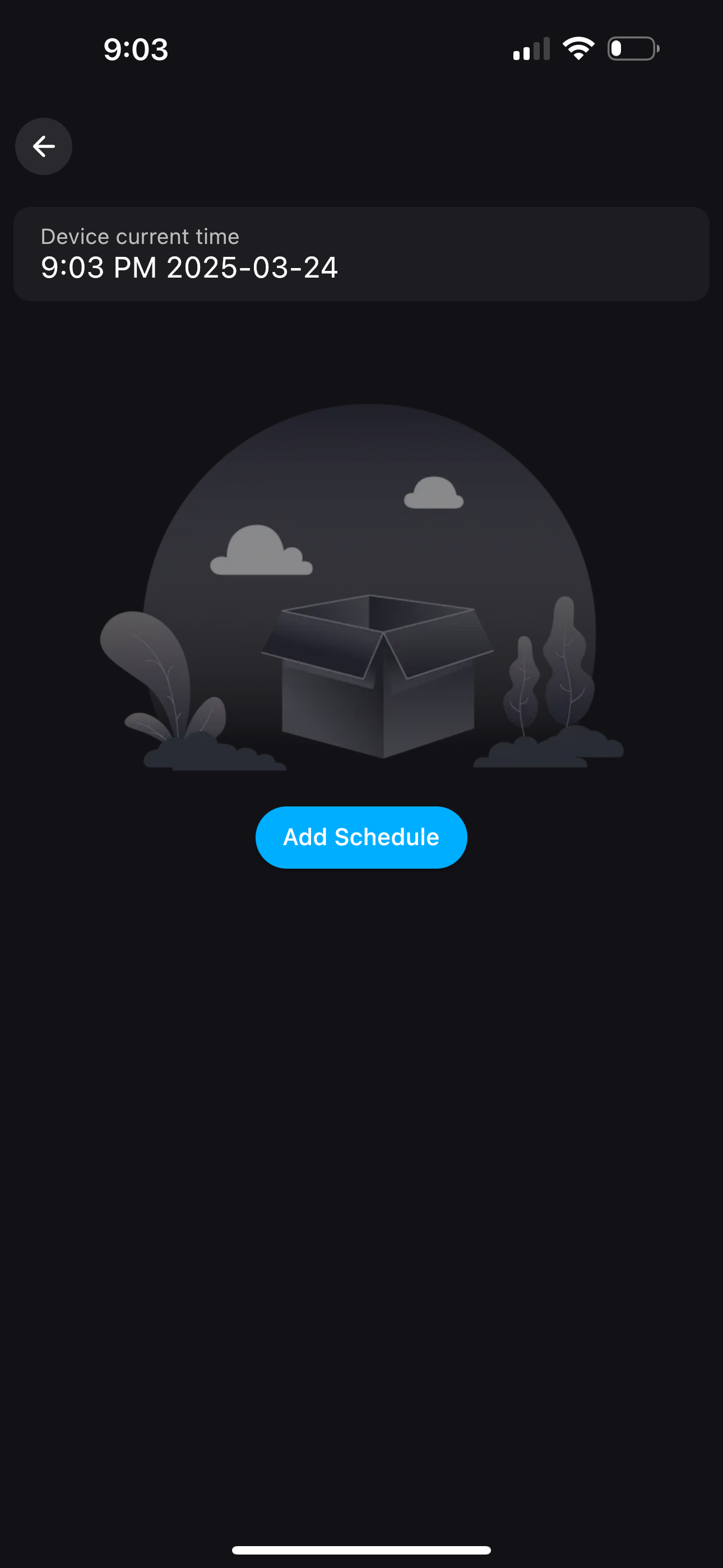The width and height of the screenshot is (723, 1568).
Task: Tap the Add Schedule button
Action: 361,837
